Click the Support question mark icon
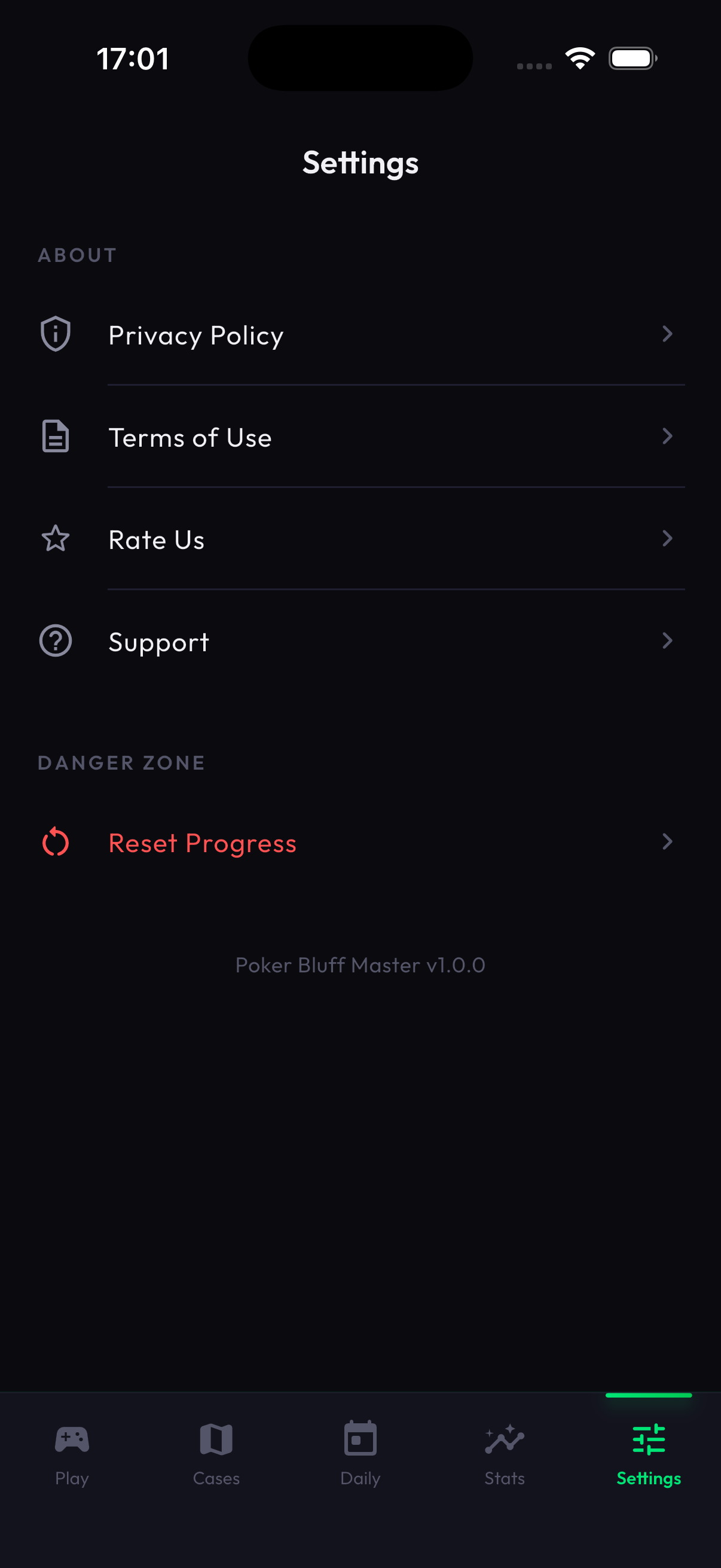Screen dimensions: 721x1568 pos(54,640)
